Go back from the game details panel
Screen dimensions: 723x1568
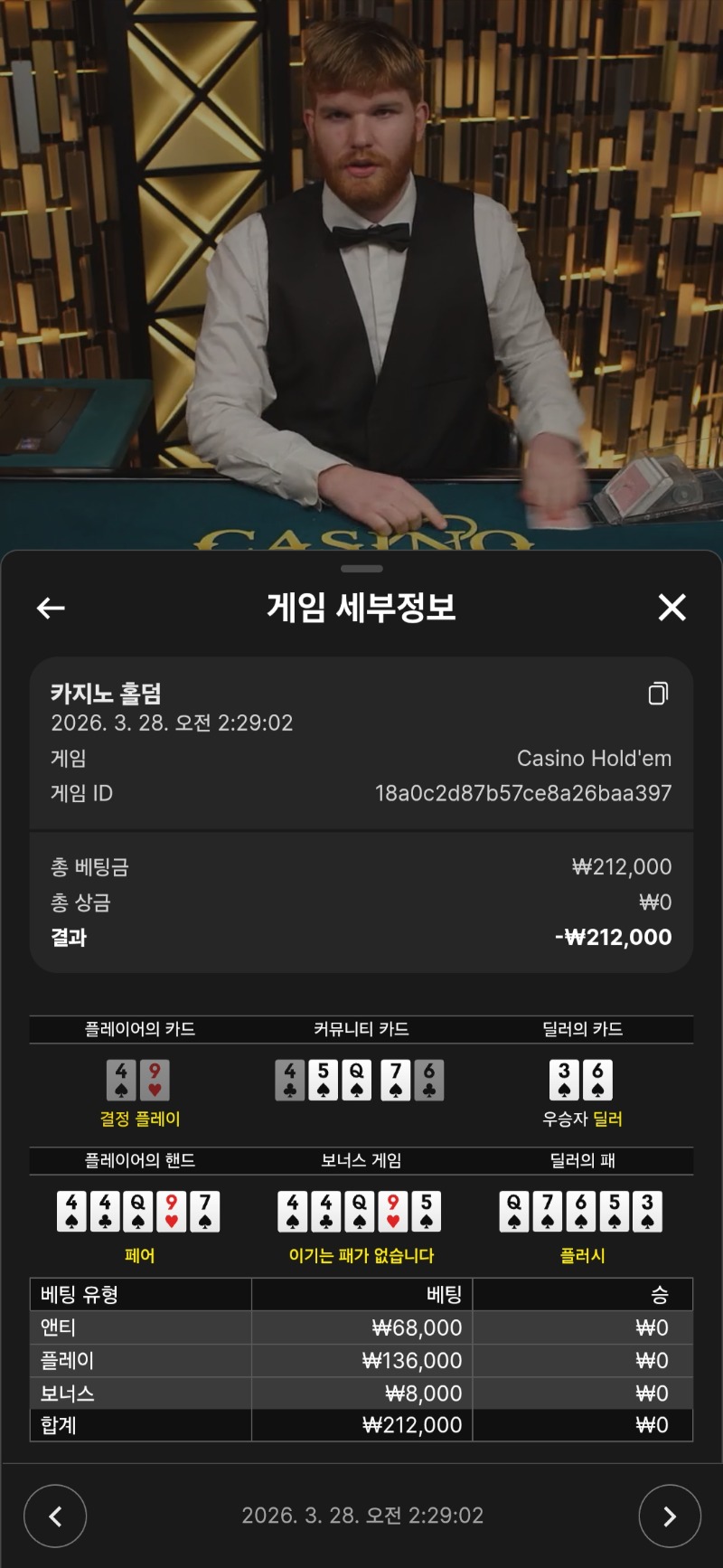point(51,608)
